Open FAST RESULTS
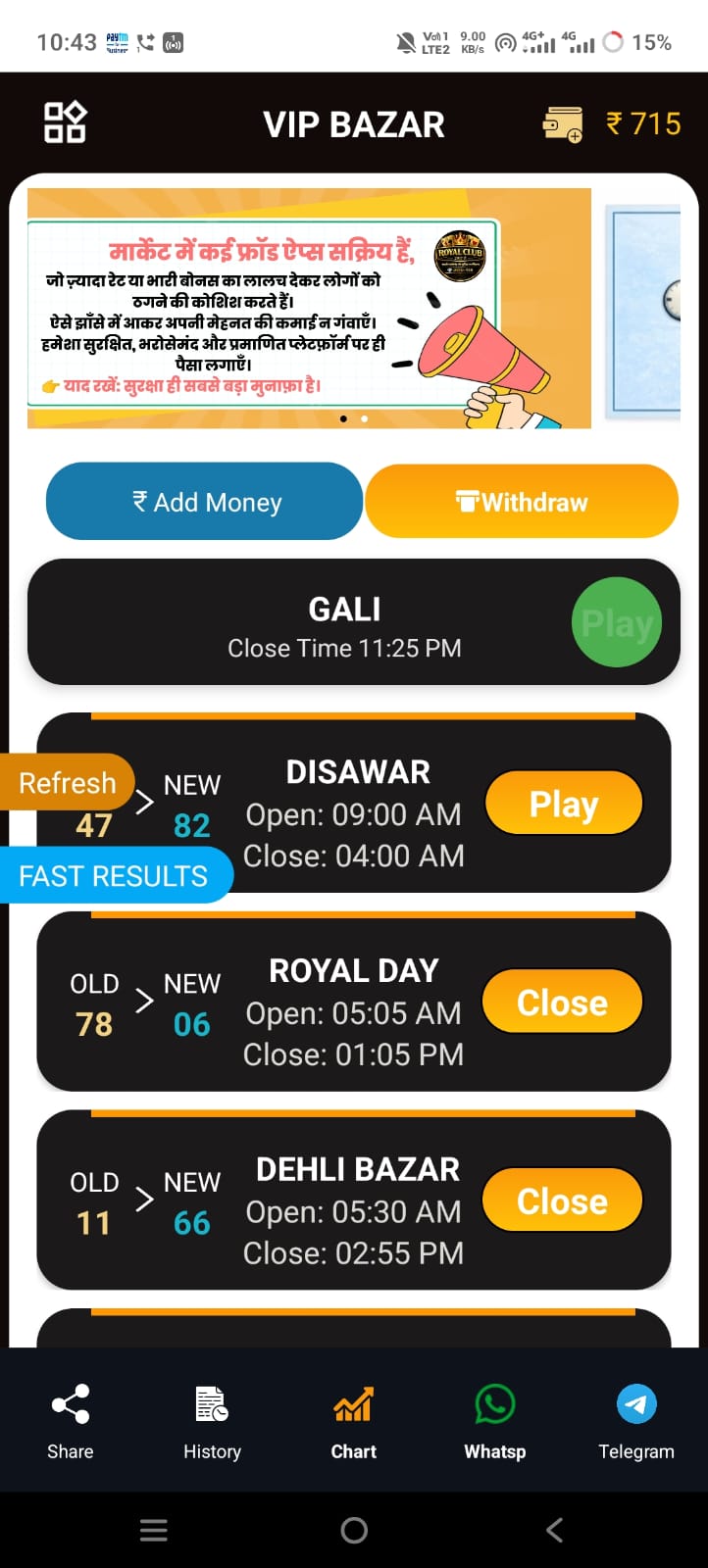Screen dimensions: 708x1568 (114, 875)
